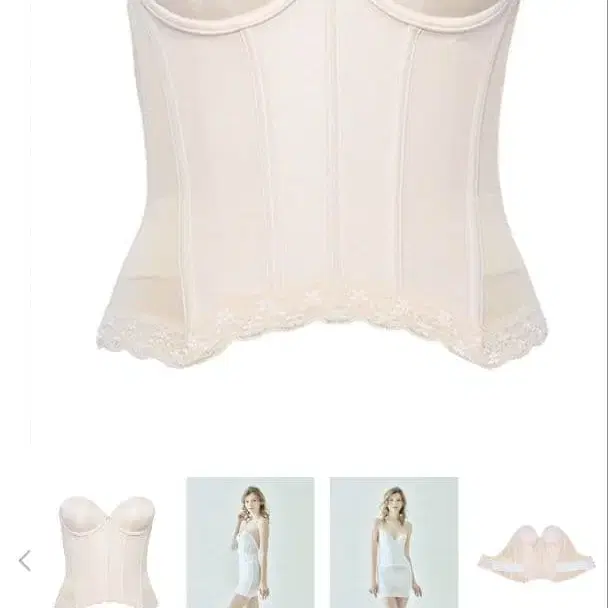This screenshot has height=608, width=608.
Task: Show previous thumbnails with the left arrow
Action: click(25, 561)
